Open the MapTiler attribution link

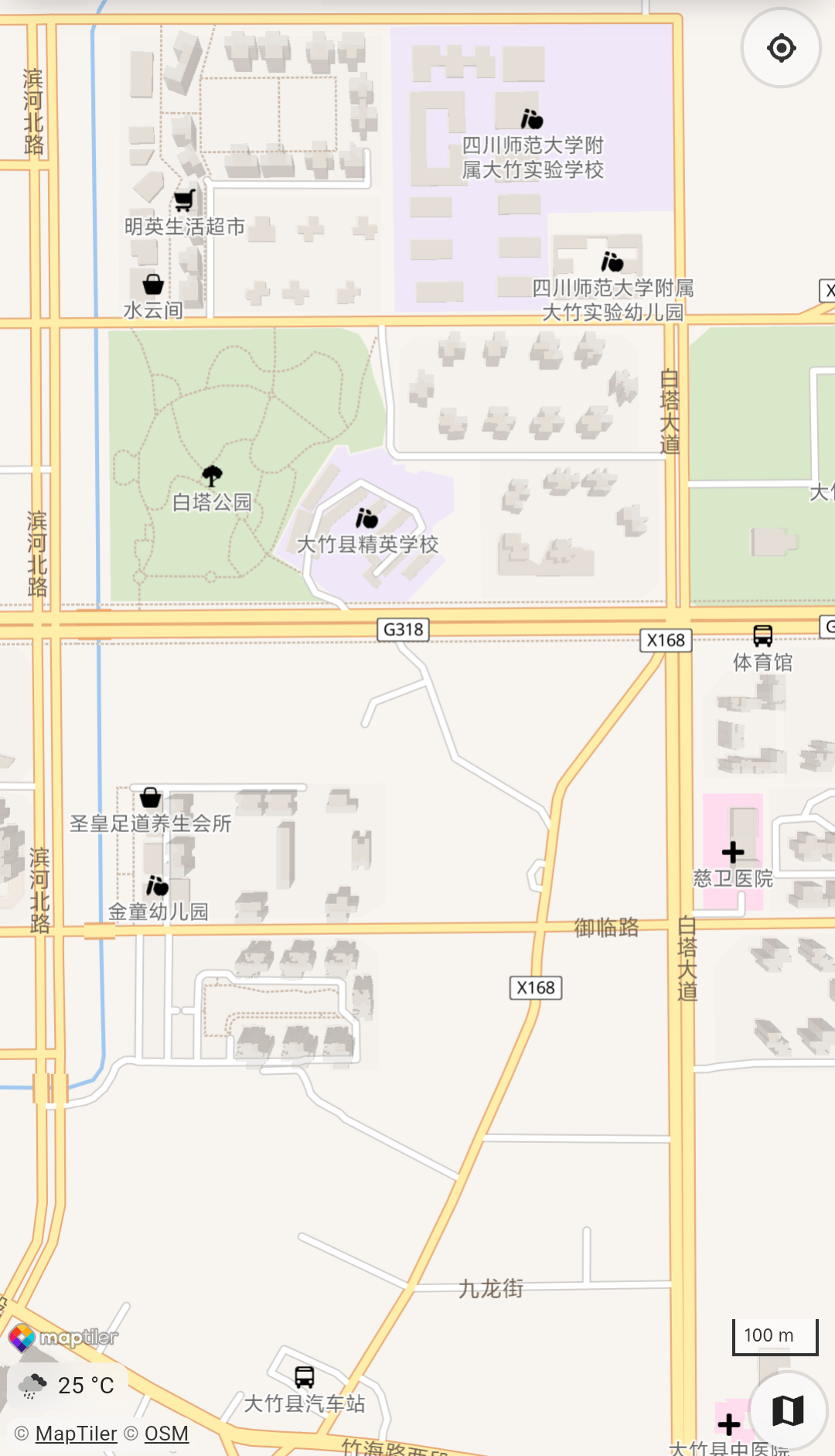(76, 1434)
